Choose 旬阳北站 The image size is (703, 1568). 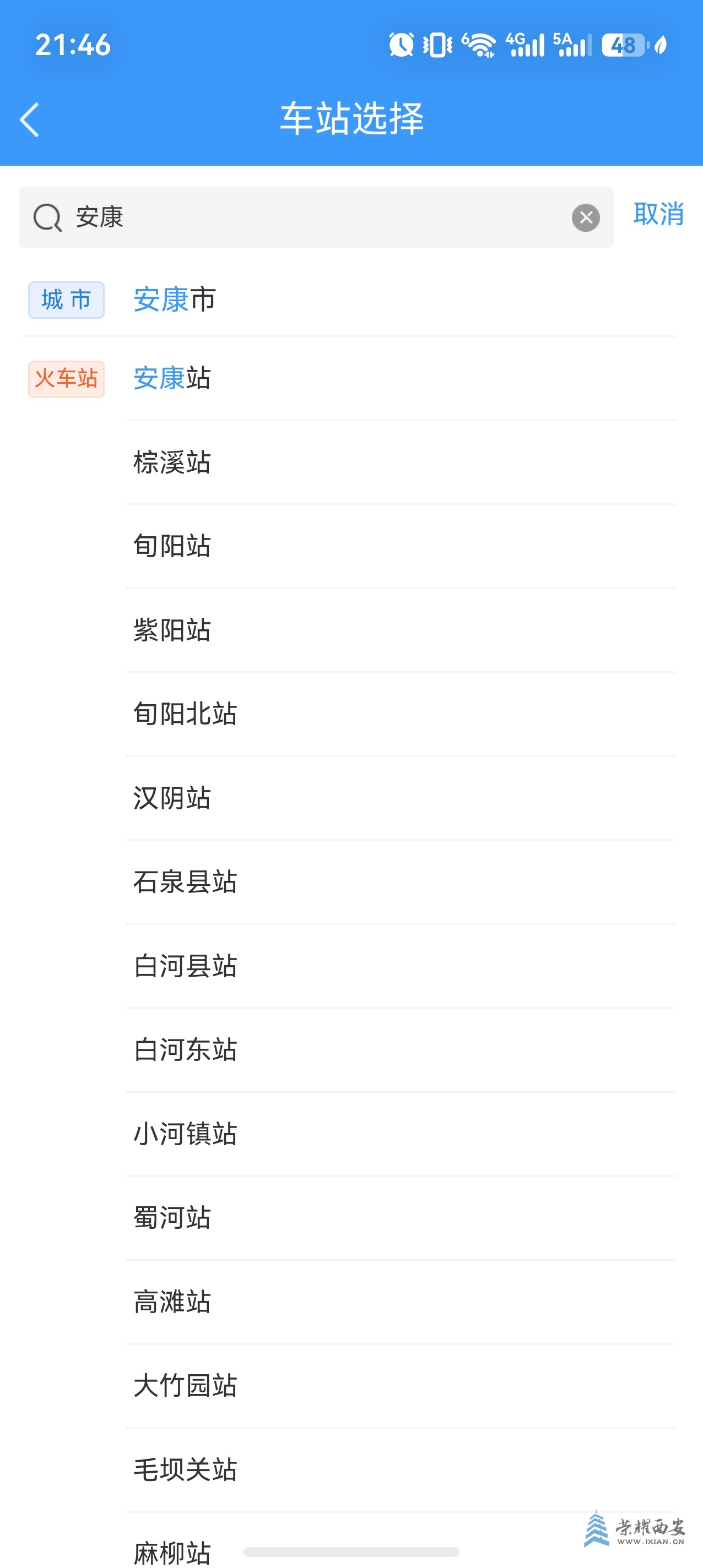(x=400, y=714)
